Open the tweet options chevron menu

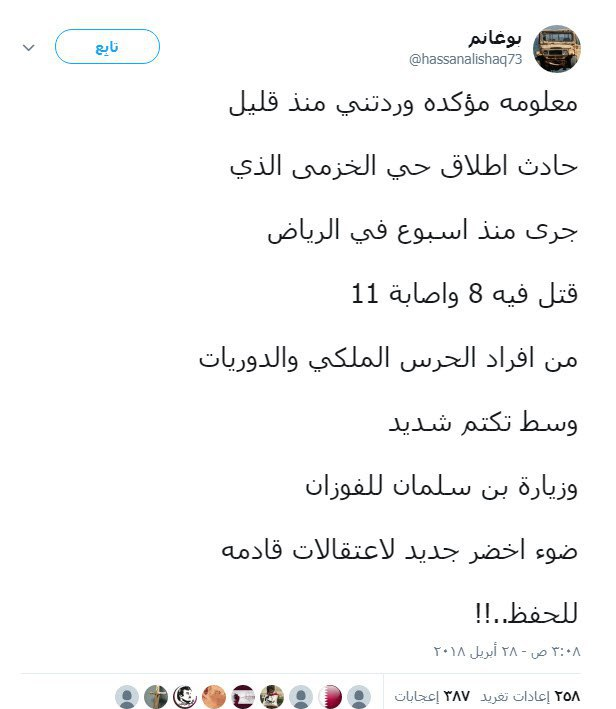pos(29,48)
